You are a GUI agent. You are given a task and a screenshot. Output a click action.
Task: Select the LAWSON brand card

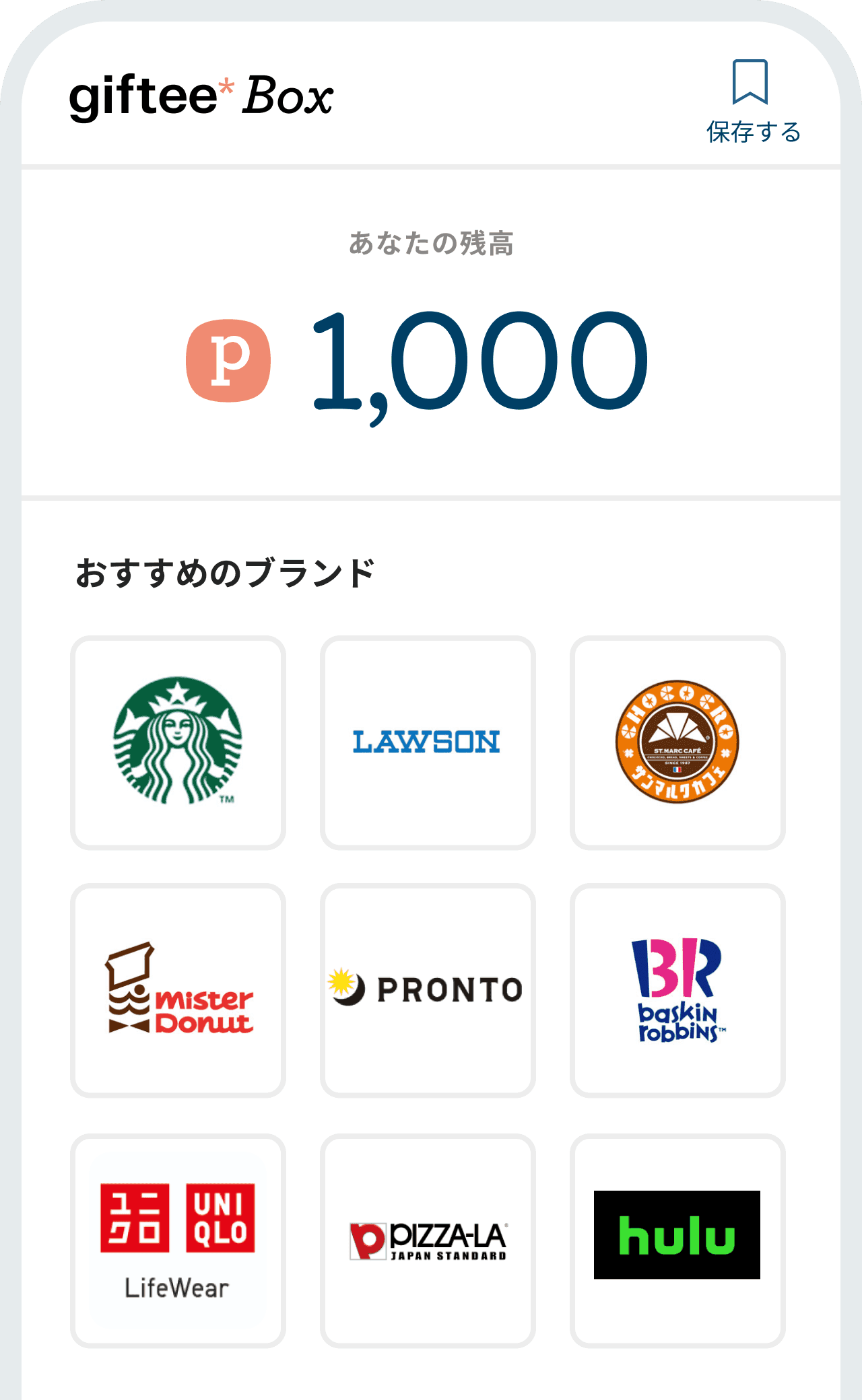428,742
